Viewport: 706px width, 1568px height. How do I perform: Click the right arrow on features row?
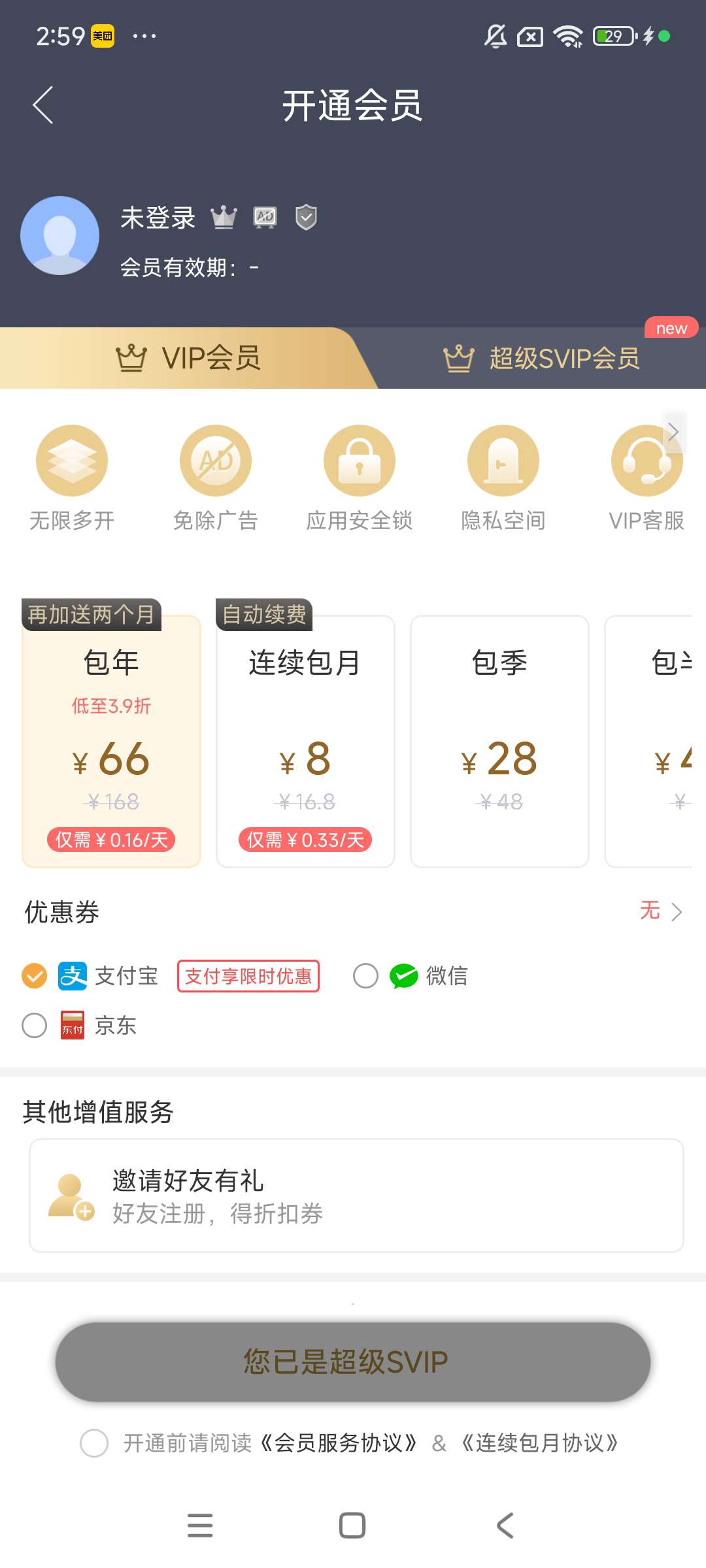click(x=673, y=433)
